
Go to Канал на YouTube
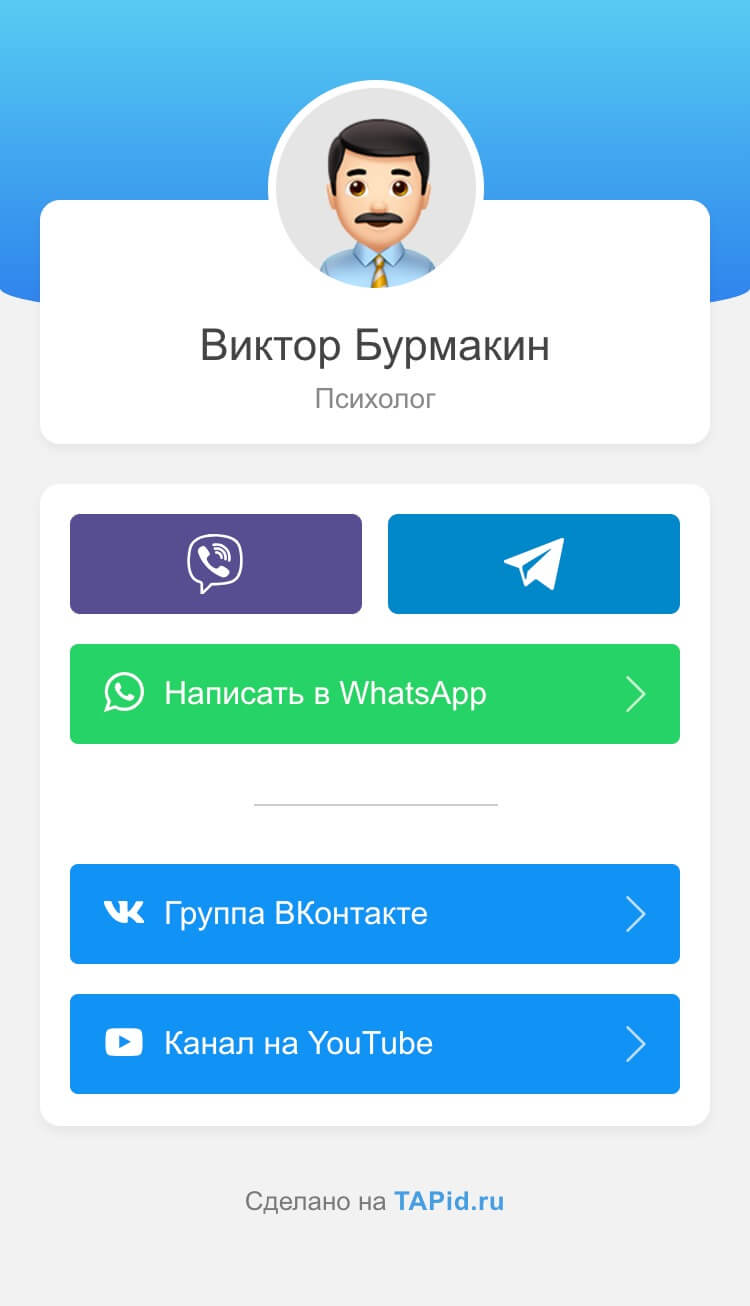(x=374, y=1044)
